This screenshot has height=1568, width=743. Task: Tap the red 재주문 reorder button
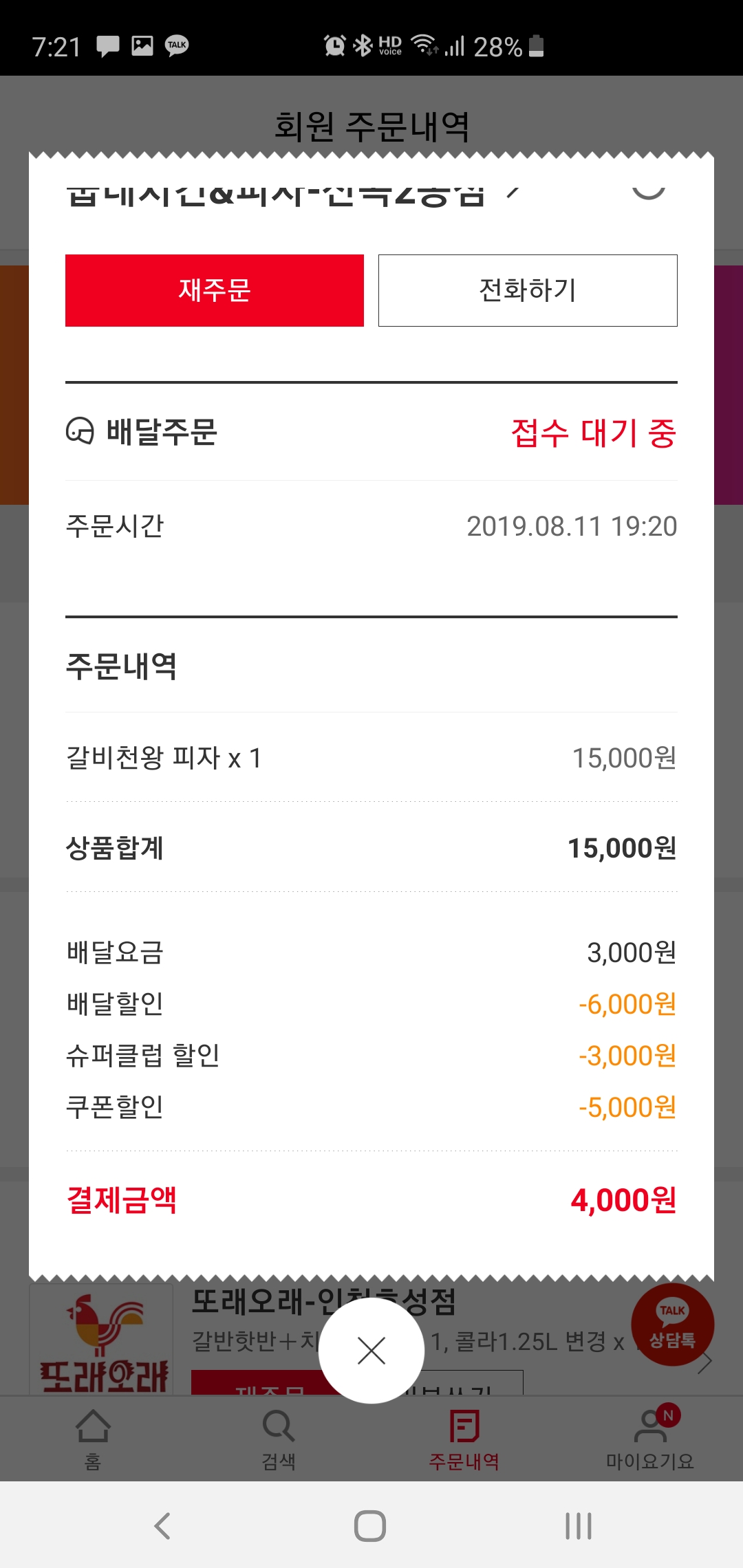(x=214, y=290)
